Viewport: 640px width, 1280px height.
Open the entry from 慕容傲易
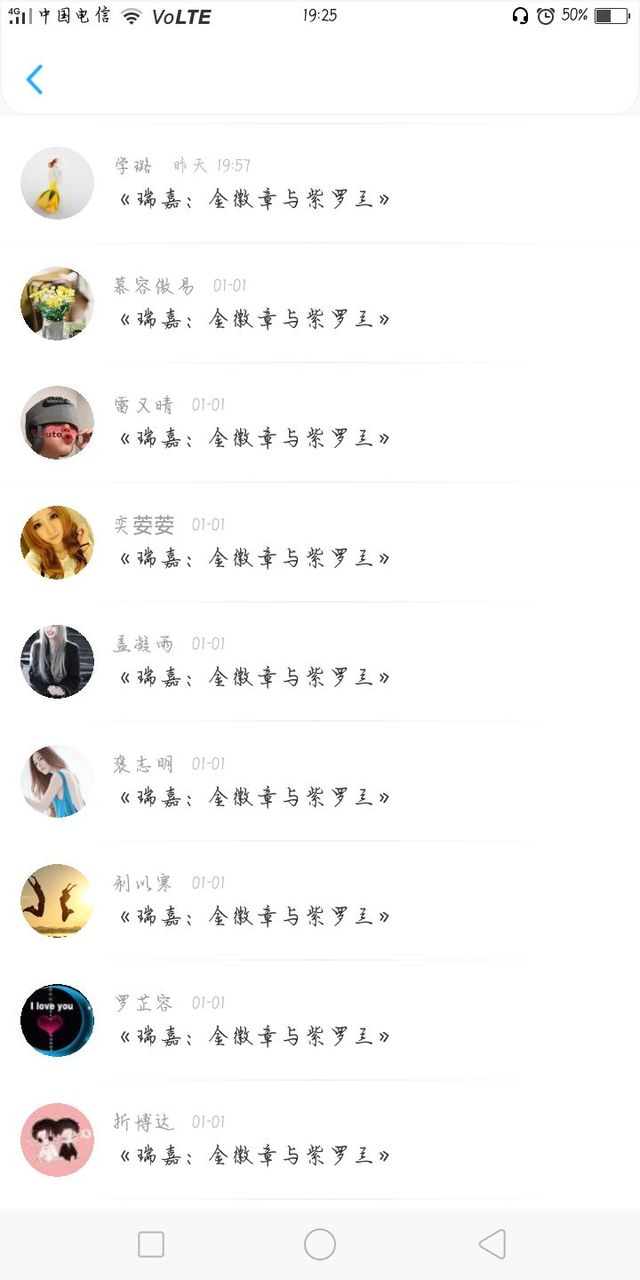[x=320, y=303]
